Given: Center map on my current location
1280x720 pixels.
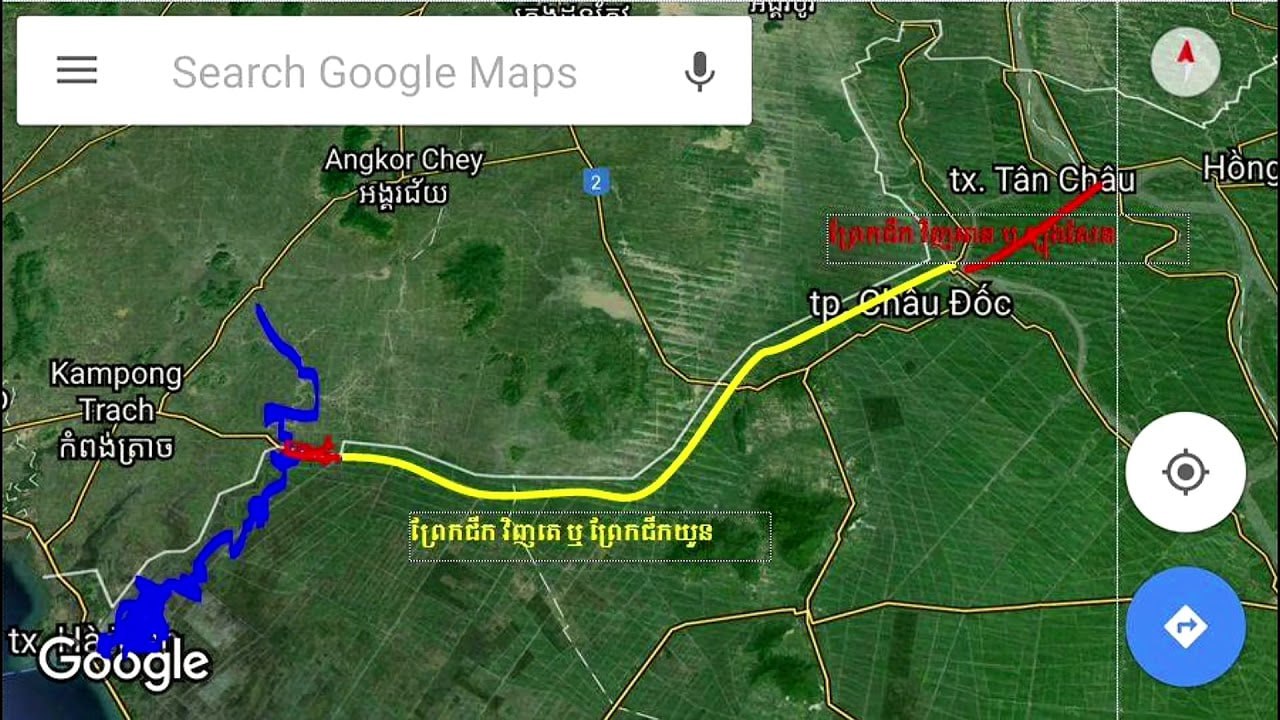Looking at the screenshot, I should coord(1185,471).
